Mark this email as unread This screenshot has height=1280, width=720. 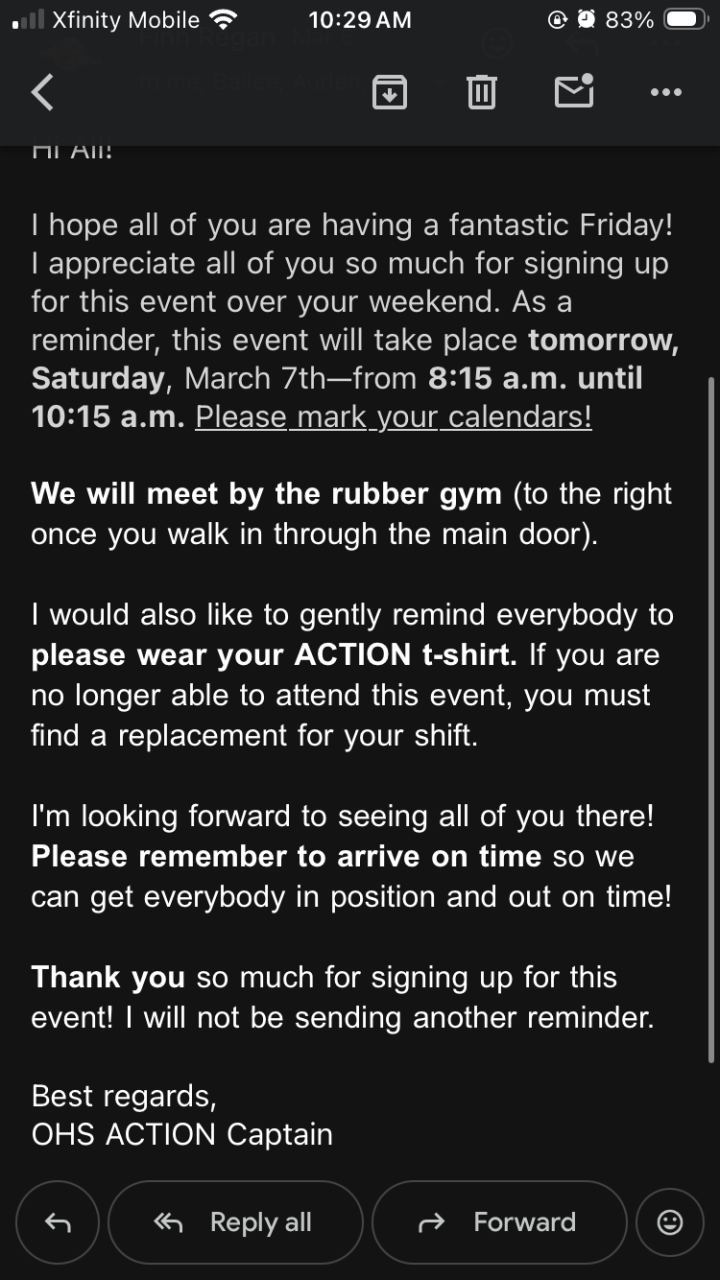pyautogui.click(x=574, y=92)
